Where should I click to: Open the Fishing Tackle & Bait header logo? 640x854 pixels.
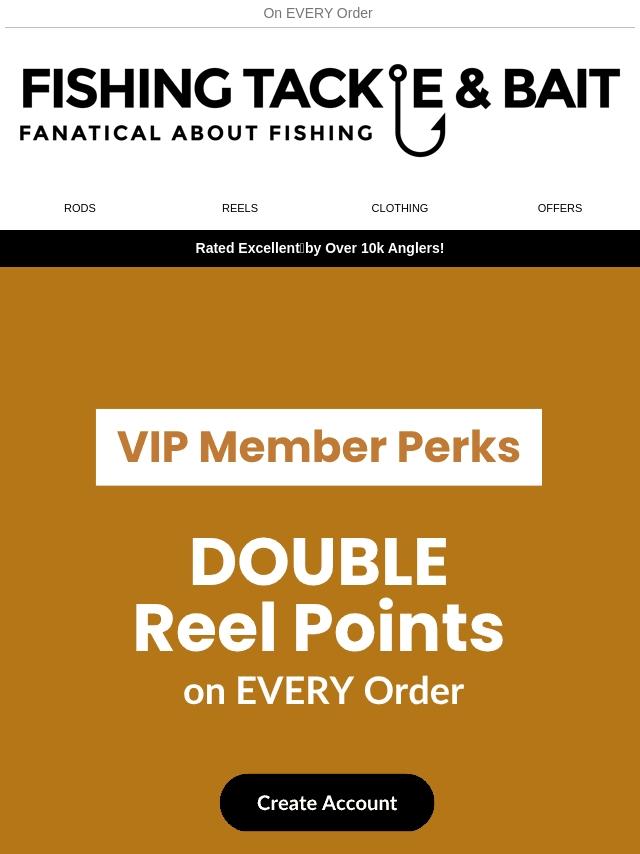[x=320, y=111]
